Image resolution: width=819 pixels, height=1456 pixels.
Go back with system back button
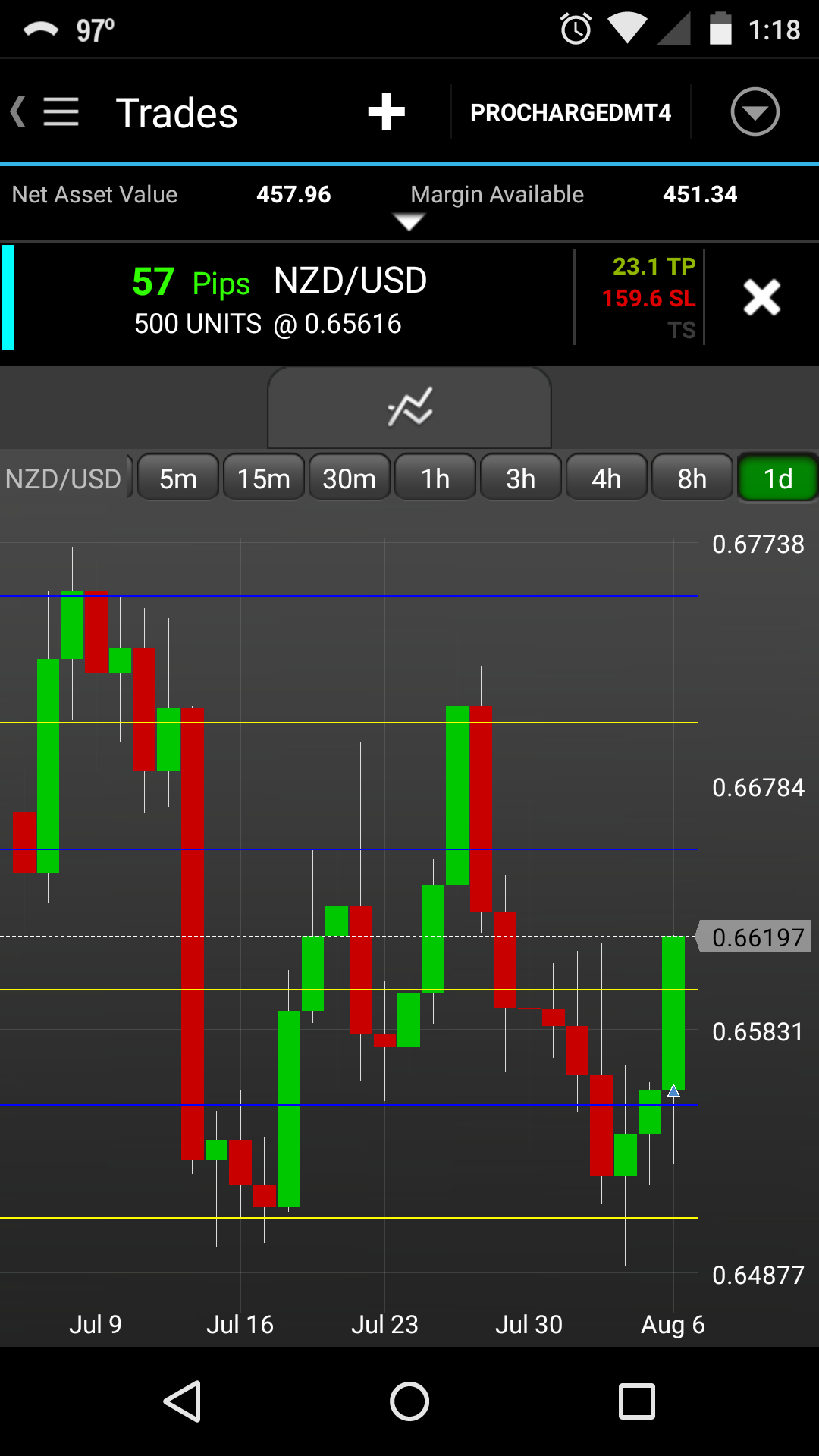(x=182, y=1401)
